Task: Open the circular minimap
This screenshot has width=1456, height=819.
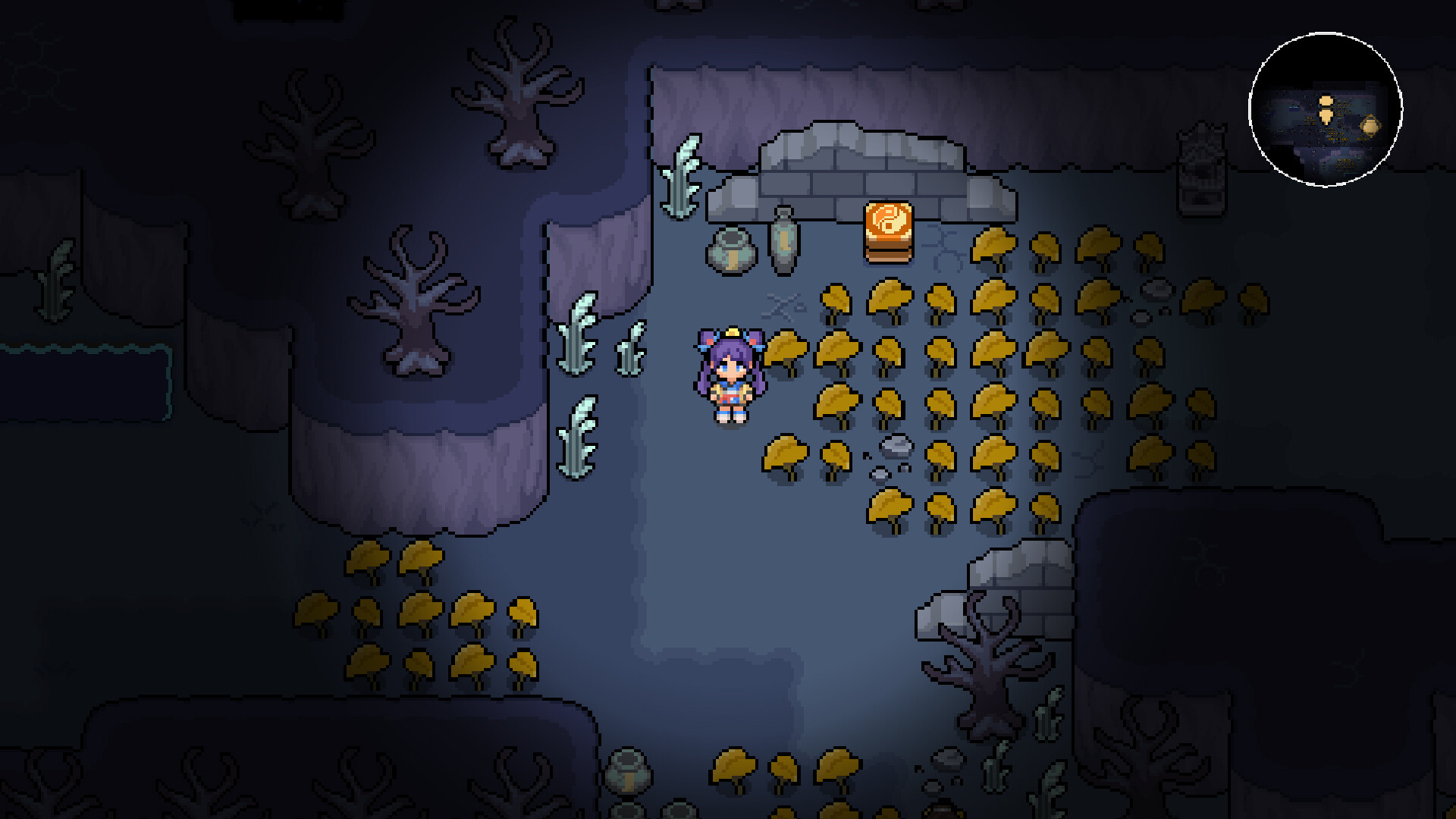Action: pos(1326,109)
